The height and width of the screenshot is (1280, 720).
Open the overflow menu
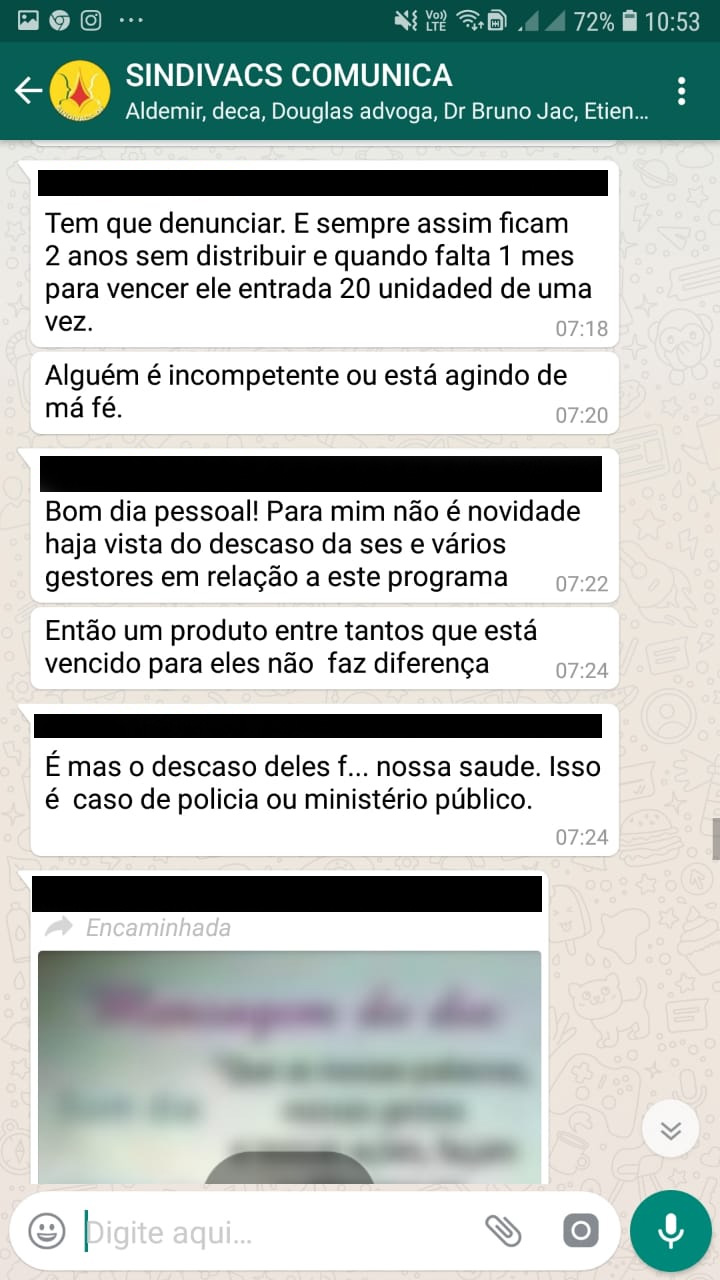(x=681, y=91)
